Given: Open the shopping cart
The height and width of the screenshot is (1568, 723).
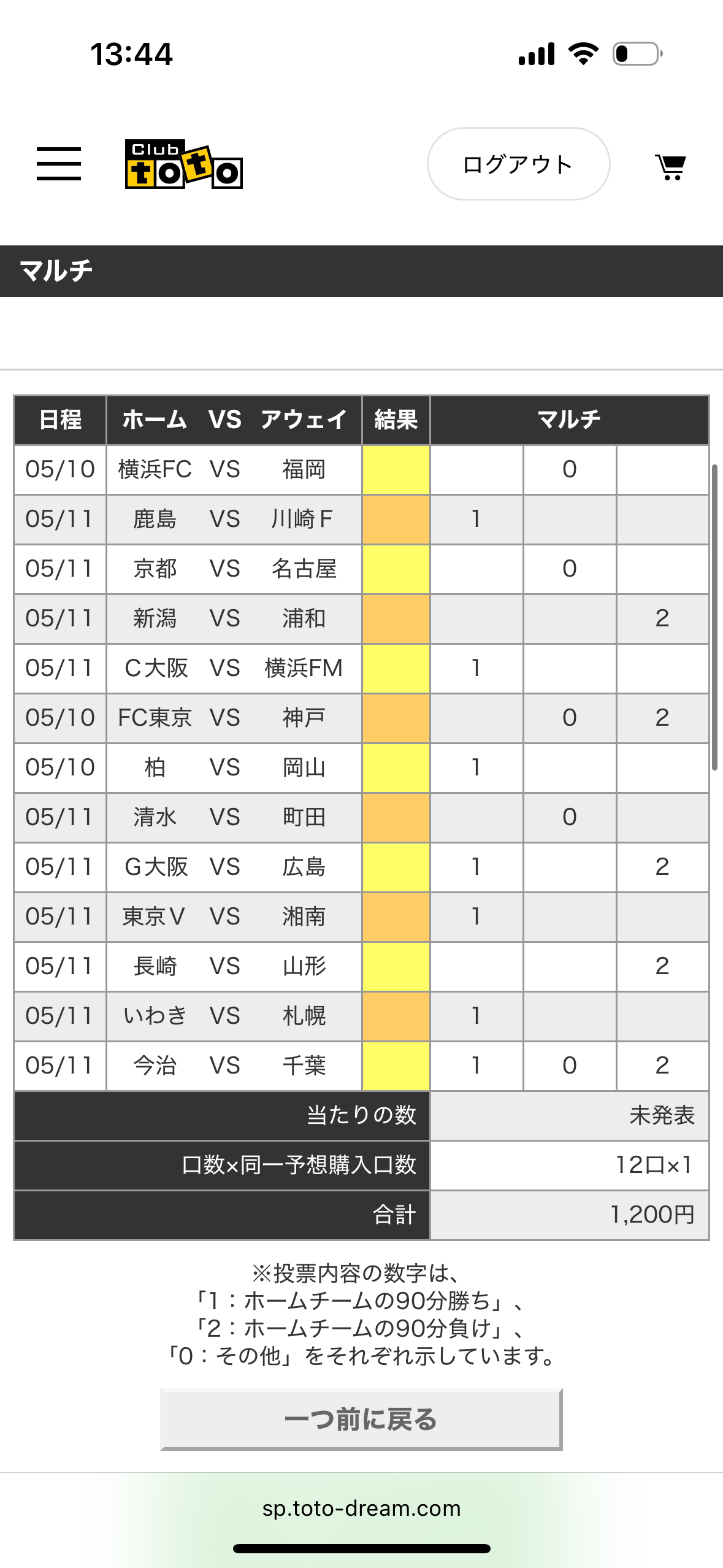Looking at the screenshot, I should tap(670, 166).
